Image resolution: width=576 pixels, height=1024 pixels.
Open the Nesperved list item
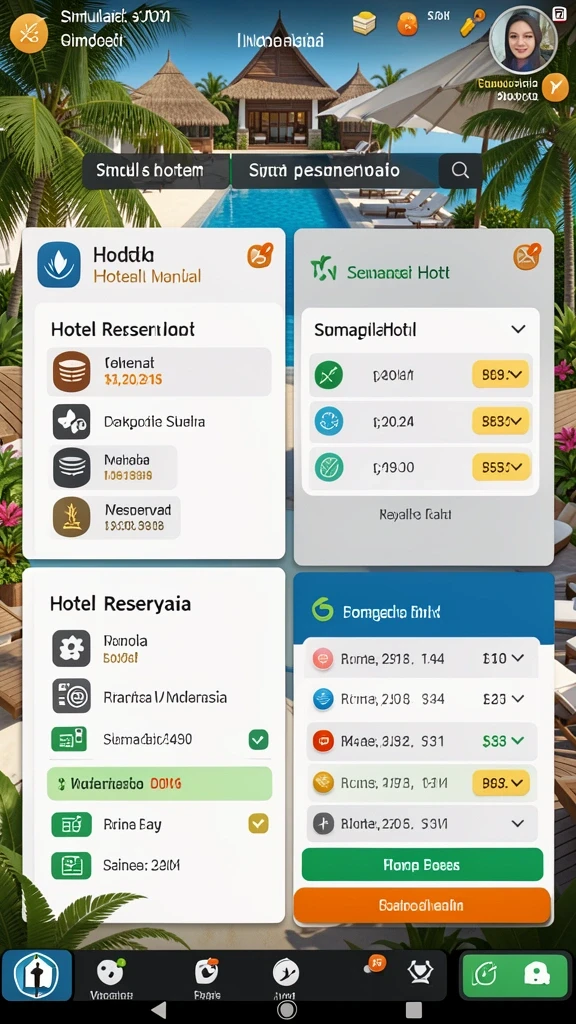(x=115, y=517)
